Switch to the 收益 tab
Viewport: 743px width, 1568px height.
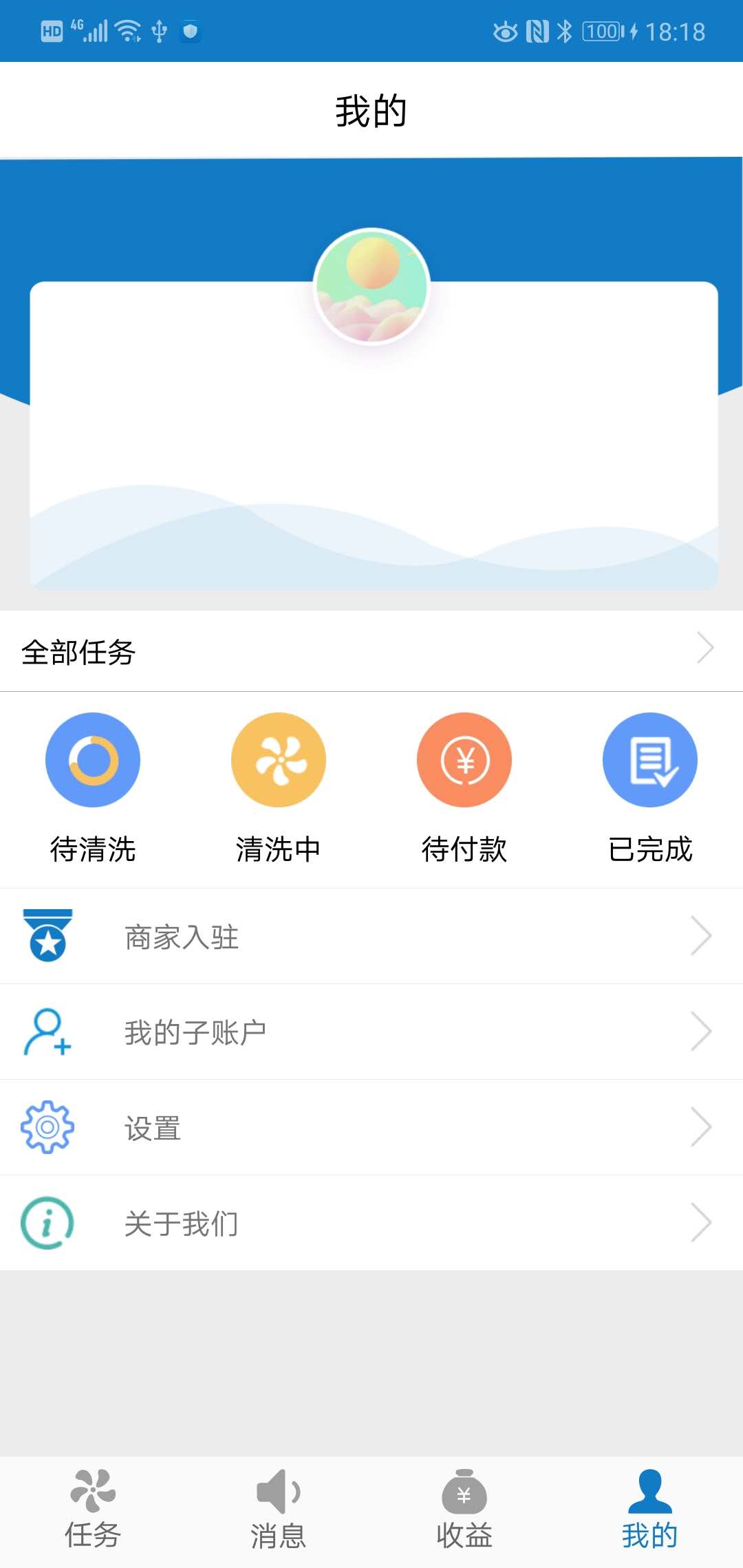(x=464, y=1510)
